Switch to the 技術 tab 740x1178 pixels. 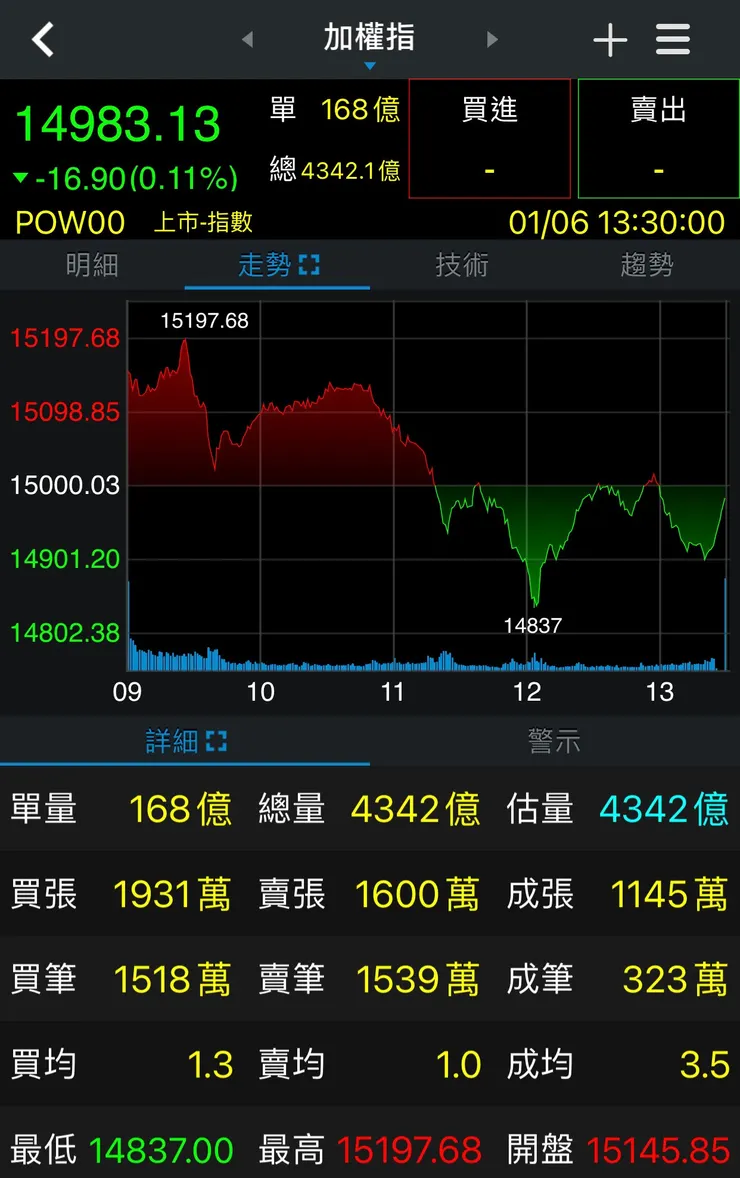click(462, 265)
